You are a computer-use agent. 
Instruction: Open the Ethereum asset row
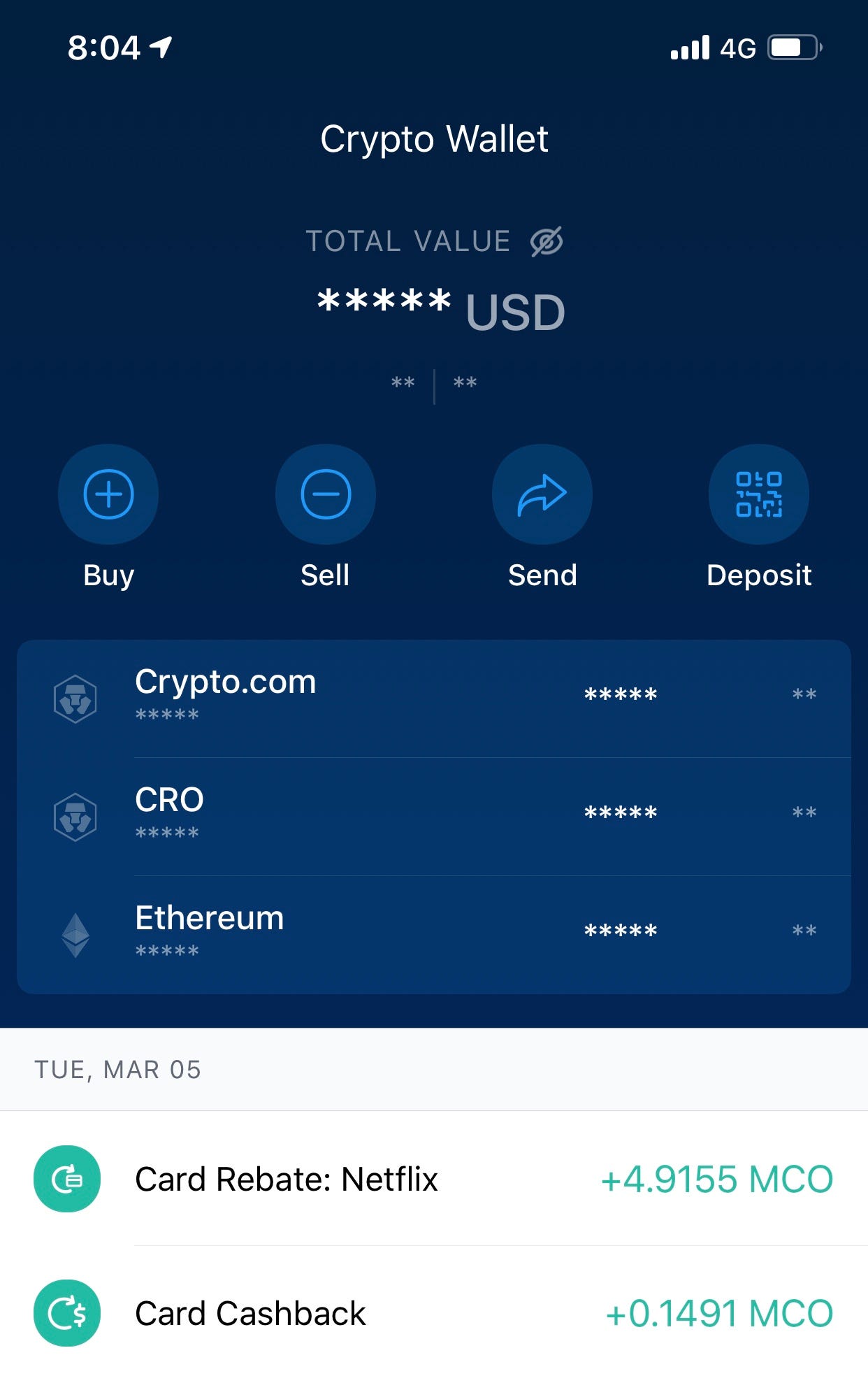click(x=433, y=933)
